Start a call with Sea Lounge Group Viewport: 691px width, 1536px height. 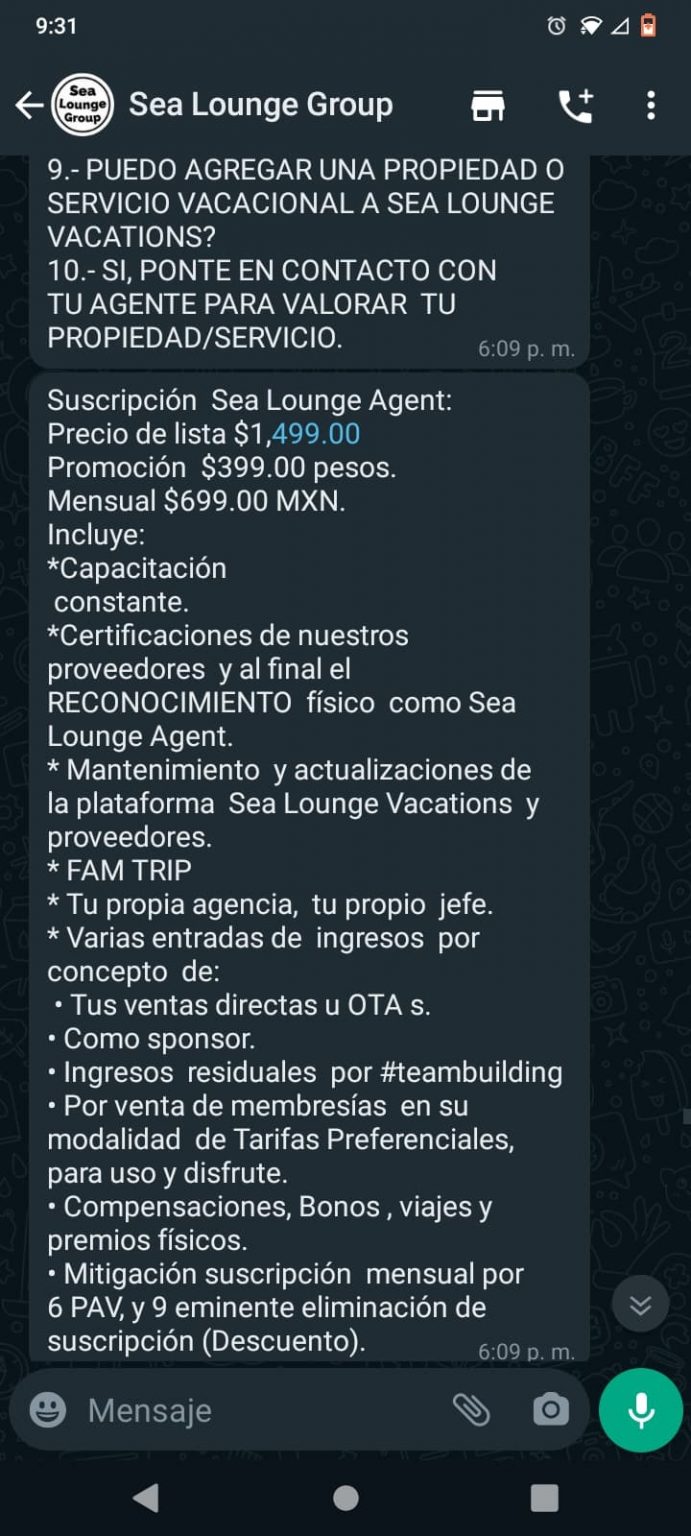575,105
